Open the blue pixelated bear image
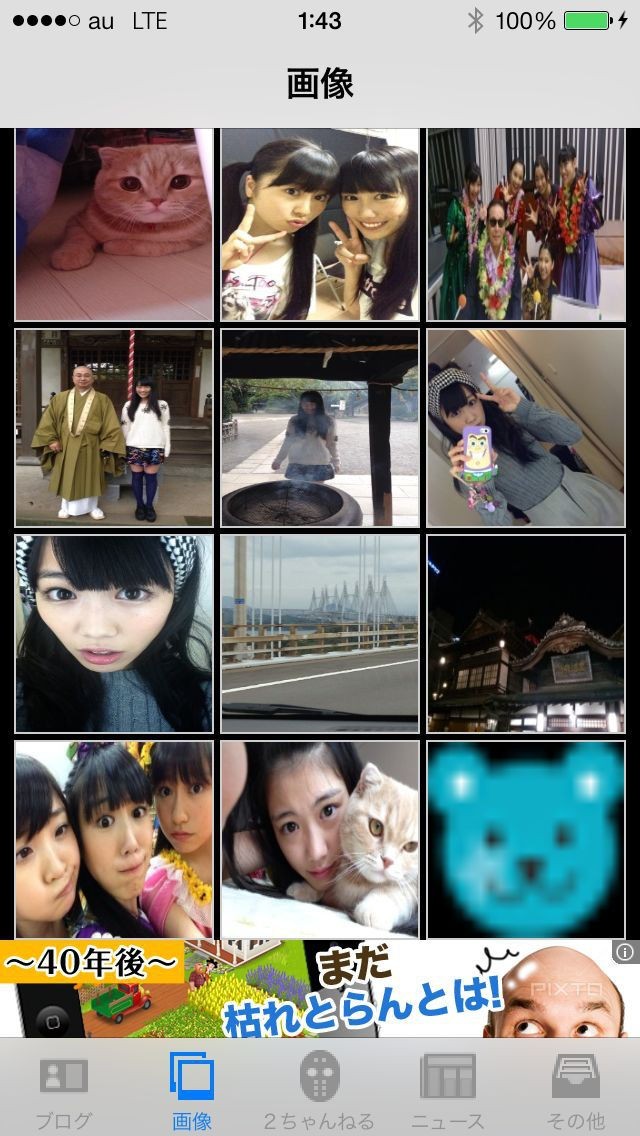 (526, 838)
